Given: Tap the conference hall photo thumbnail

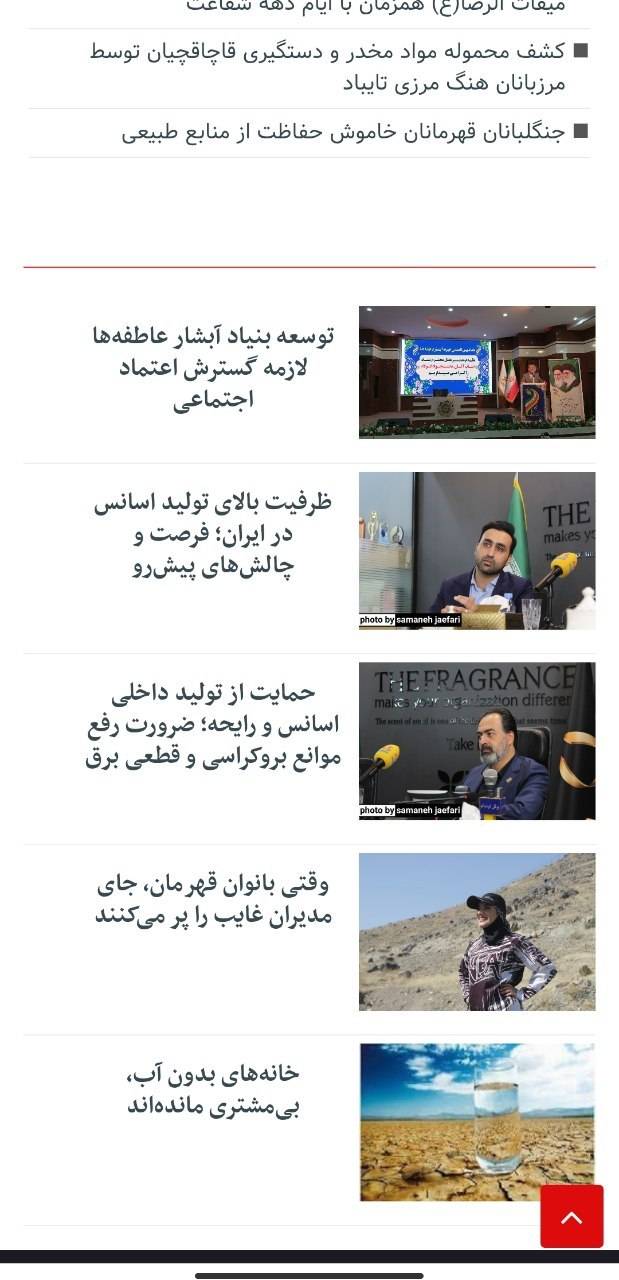Looking at the screenshot, I should click(x=477, y=372).
